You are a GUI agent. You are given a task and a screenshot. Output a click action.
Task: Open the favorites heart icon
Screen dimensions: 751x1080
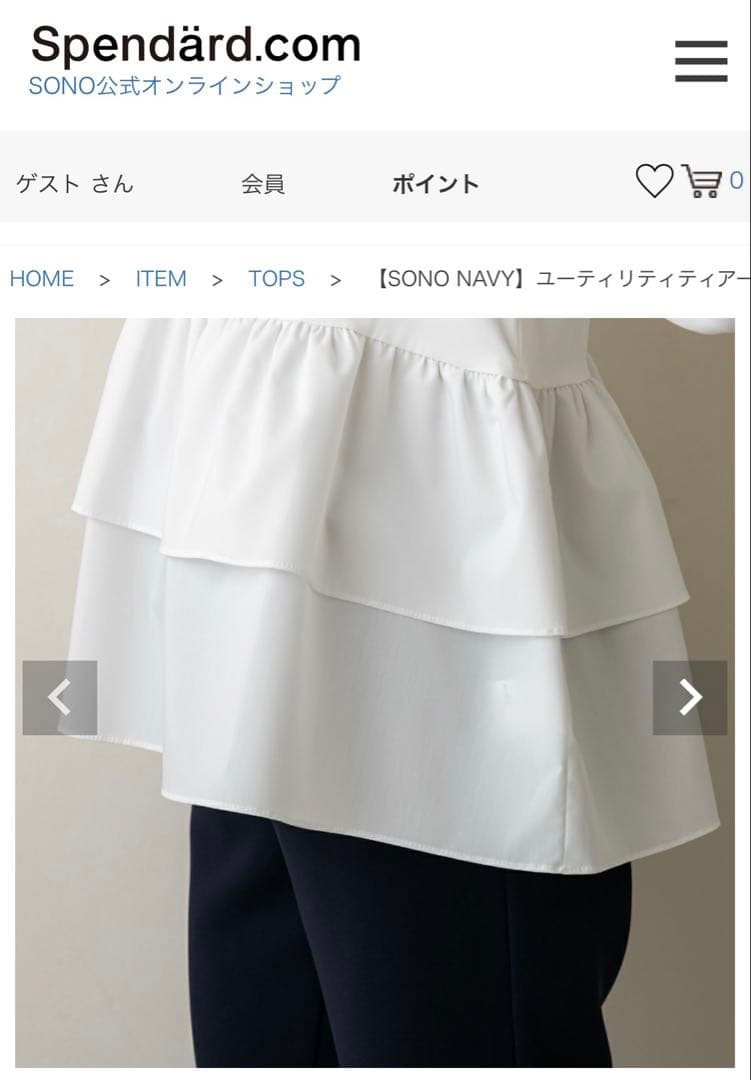click(x=654, y=181)
